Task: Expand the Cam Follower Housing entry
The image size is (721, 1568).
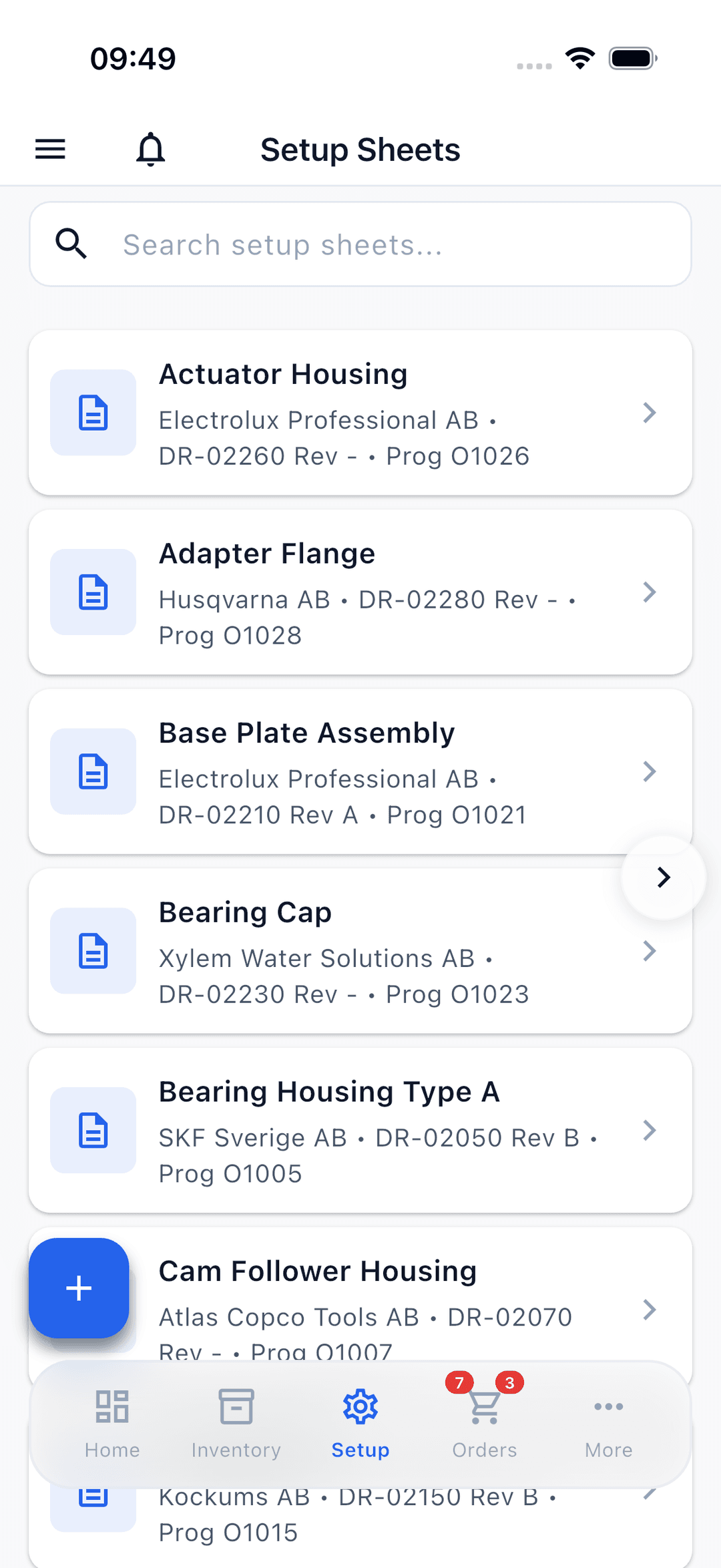Action: 650,1309
